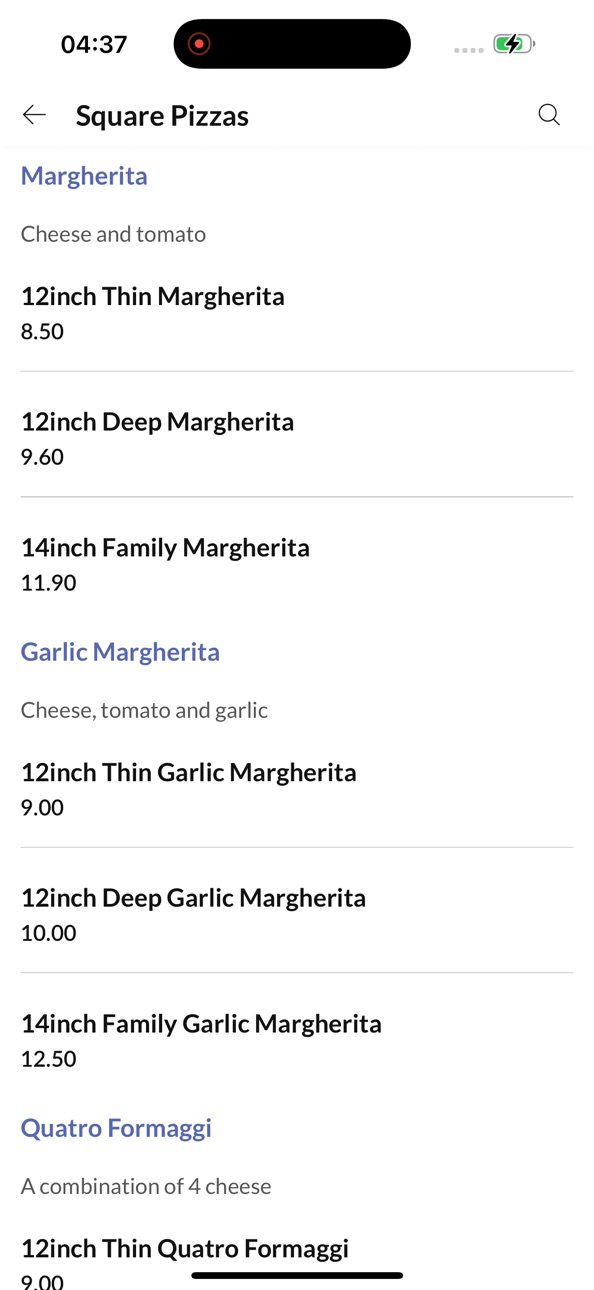Select 12inch Thin Margherita
This screenshot has width=594, height=1290.
pos(297,313)
